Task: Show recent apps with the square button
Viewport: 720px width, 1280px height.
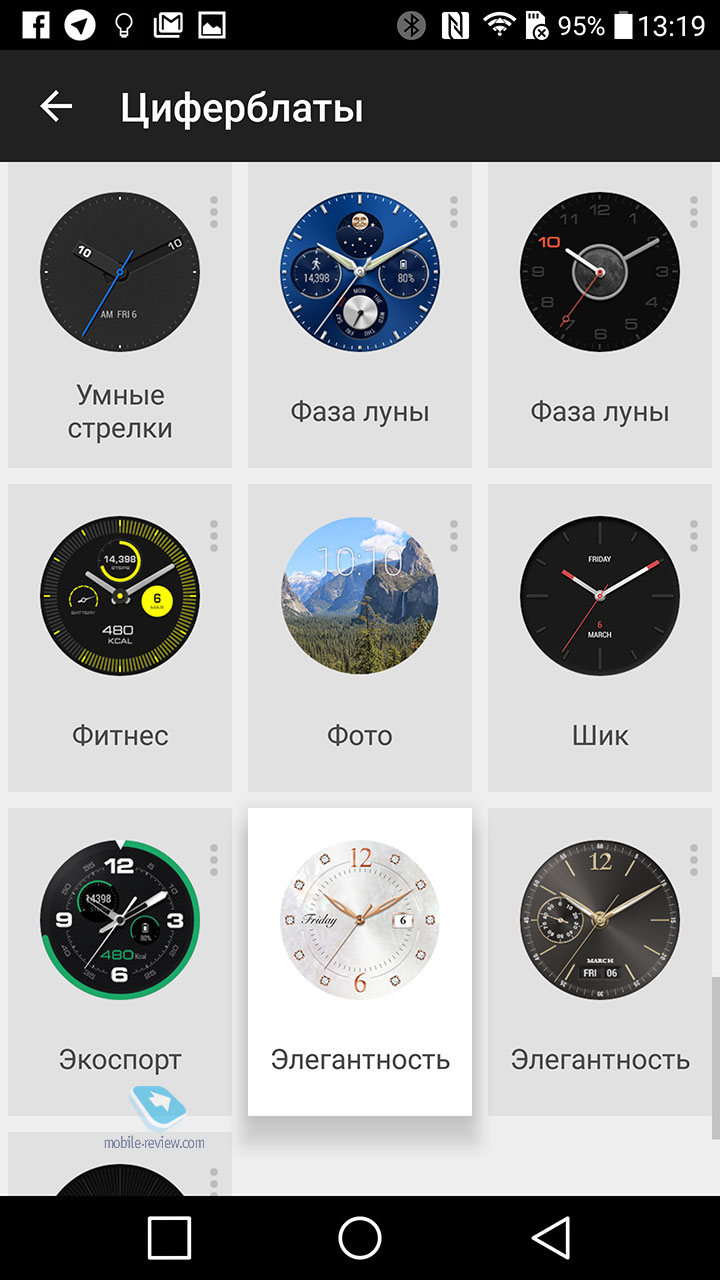Action: (169, 1238)
